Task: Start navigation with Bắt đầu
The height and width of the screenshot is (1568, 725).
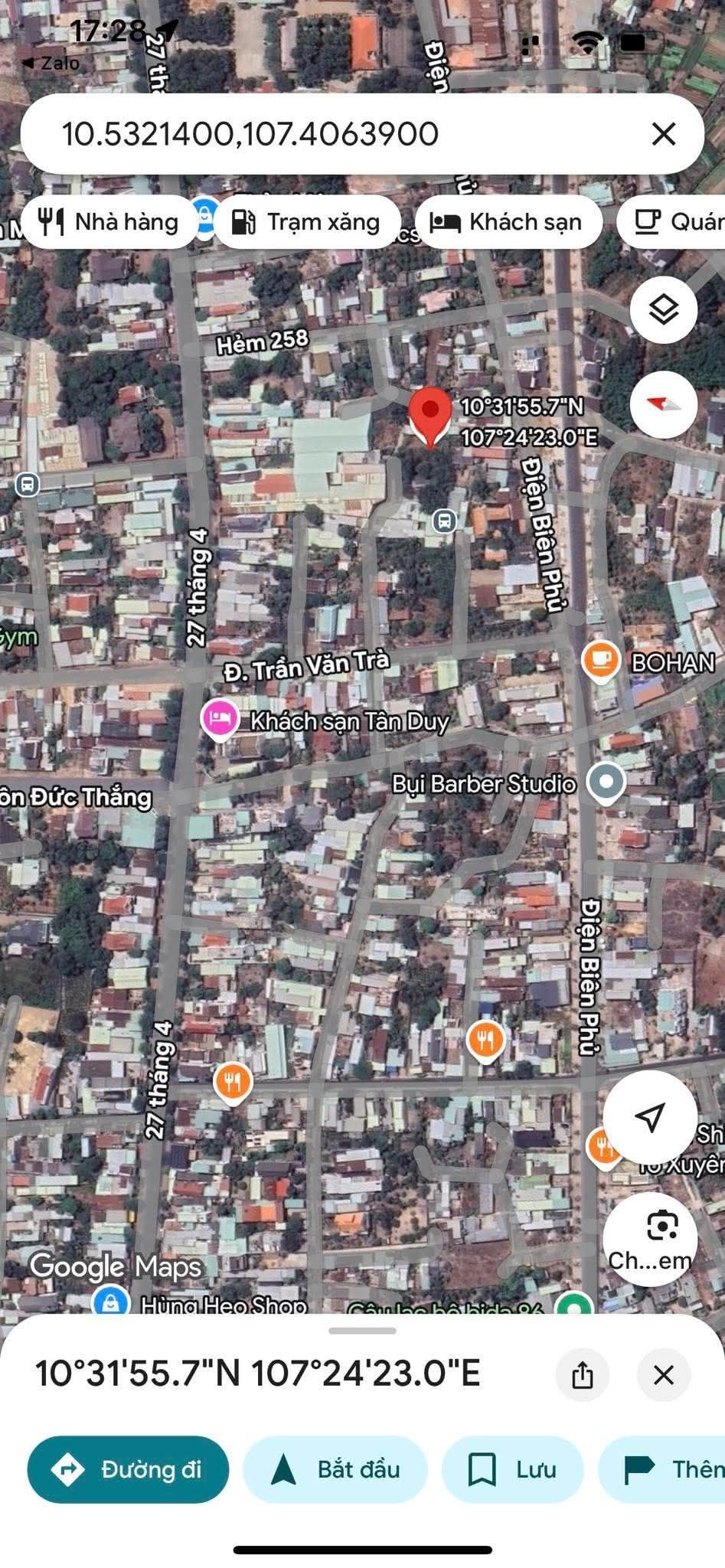Action: click(335, 1469)
